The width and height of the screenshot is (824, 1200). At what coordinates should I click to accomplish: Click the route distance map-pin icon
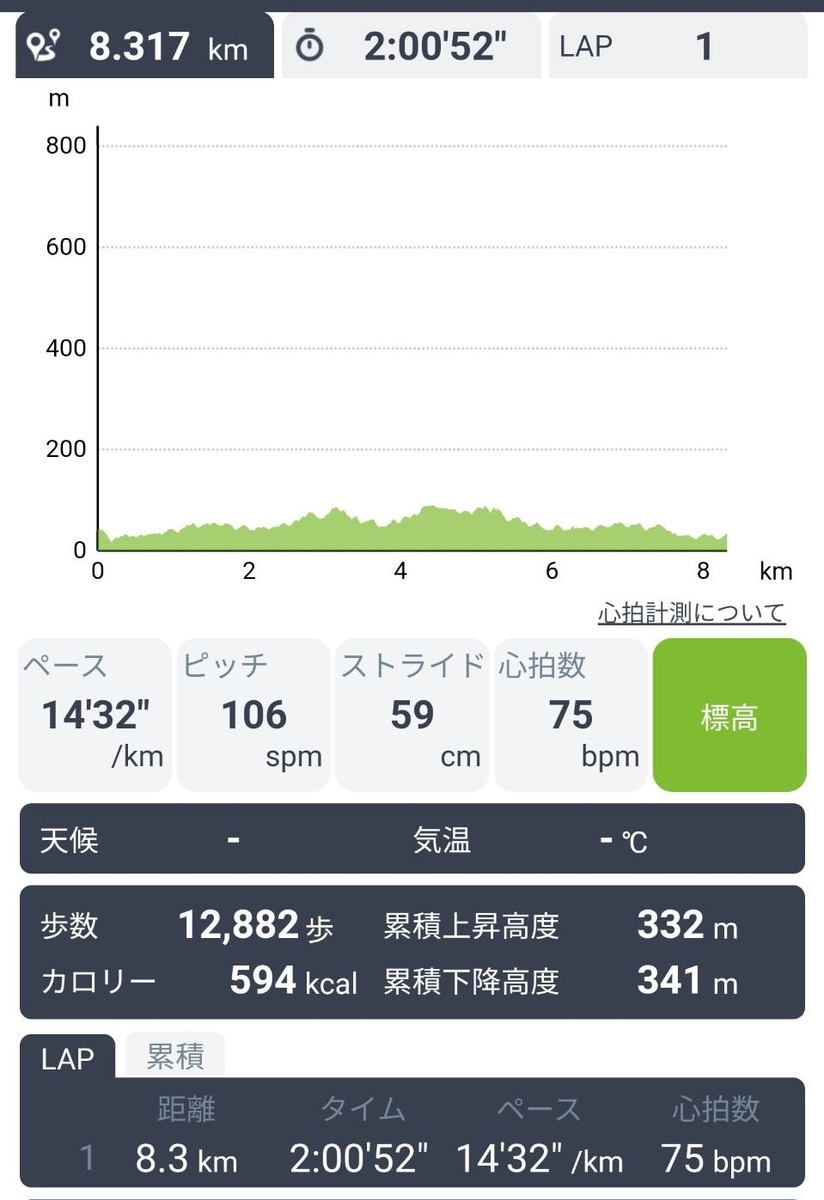point(42,44)
